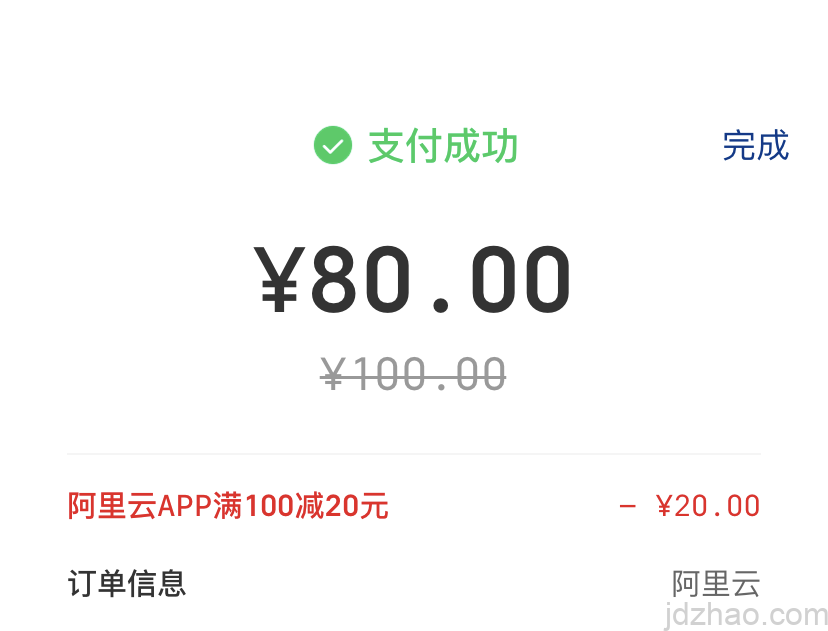Tap 完成 to finish payment
The width and height of the screenshot is (828, 631).
(755, 146)
